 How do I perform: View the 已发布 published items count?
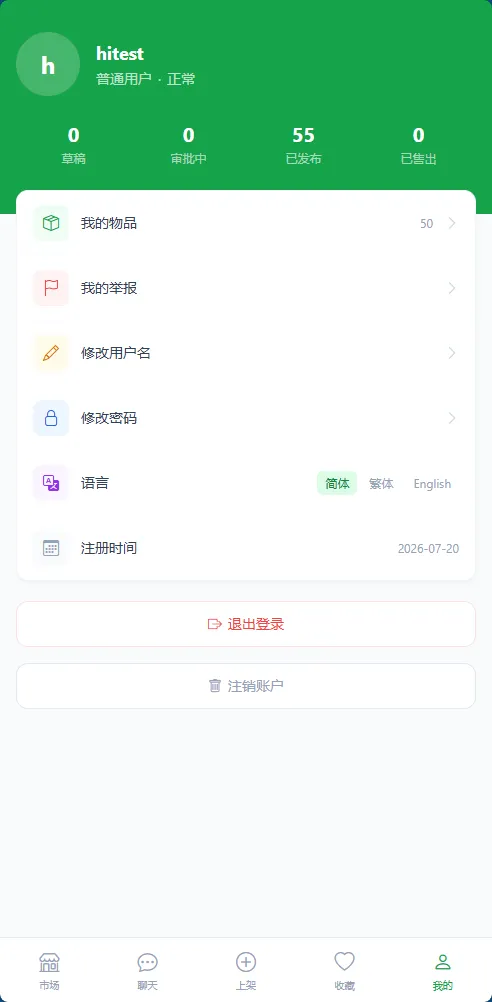(x=304, y=146)
